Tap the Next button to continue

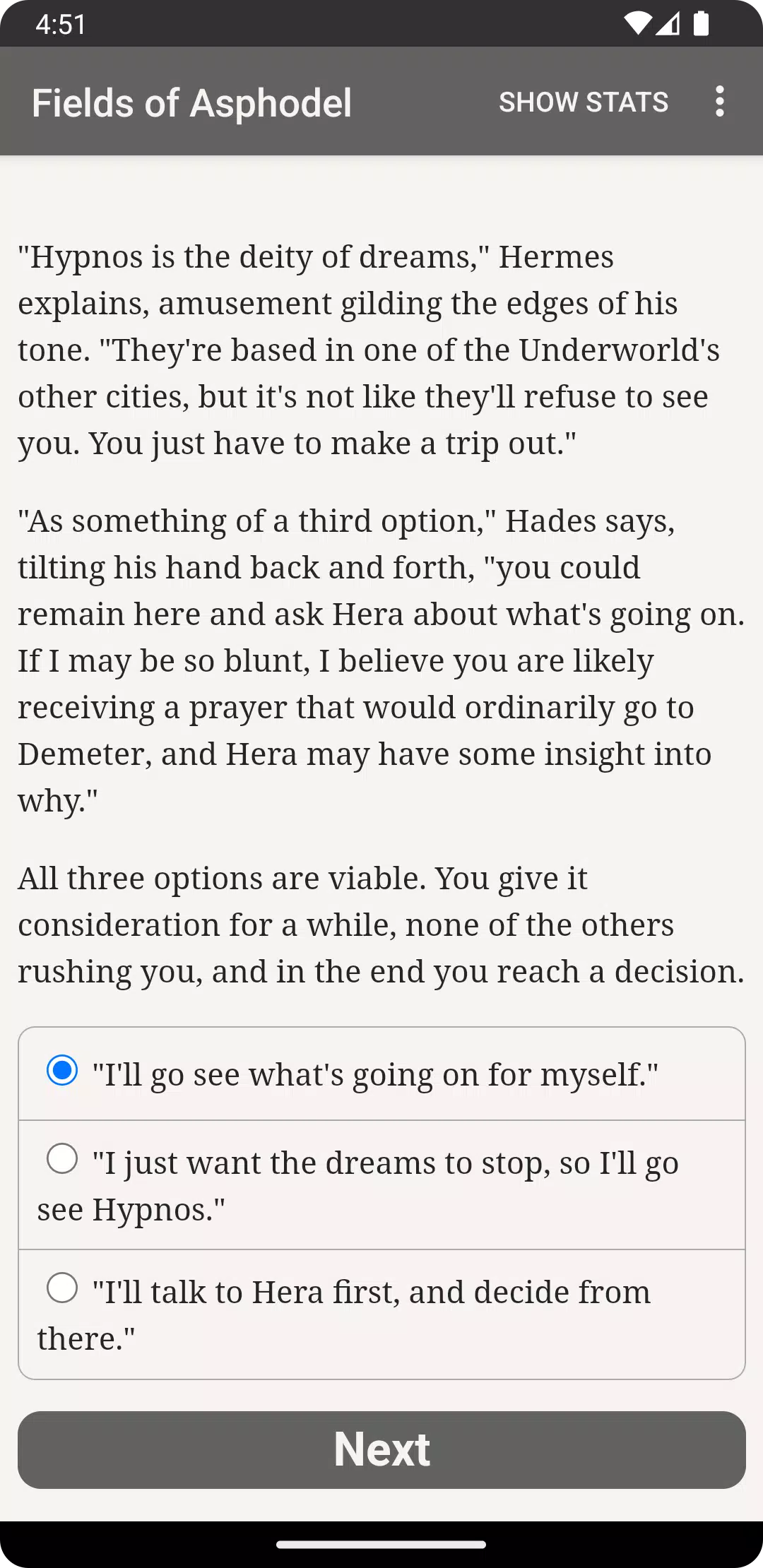[381, 1450]
